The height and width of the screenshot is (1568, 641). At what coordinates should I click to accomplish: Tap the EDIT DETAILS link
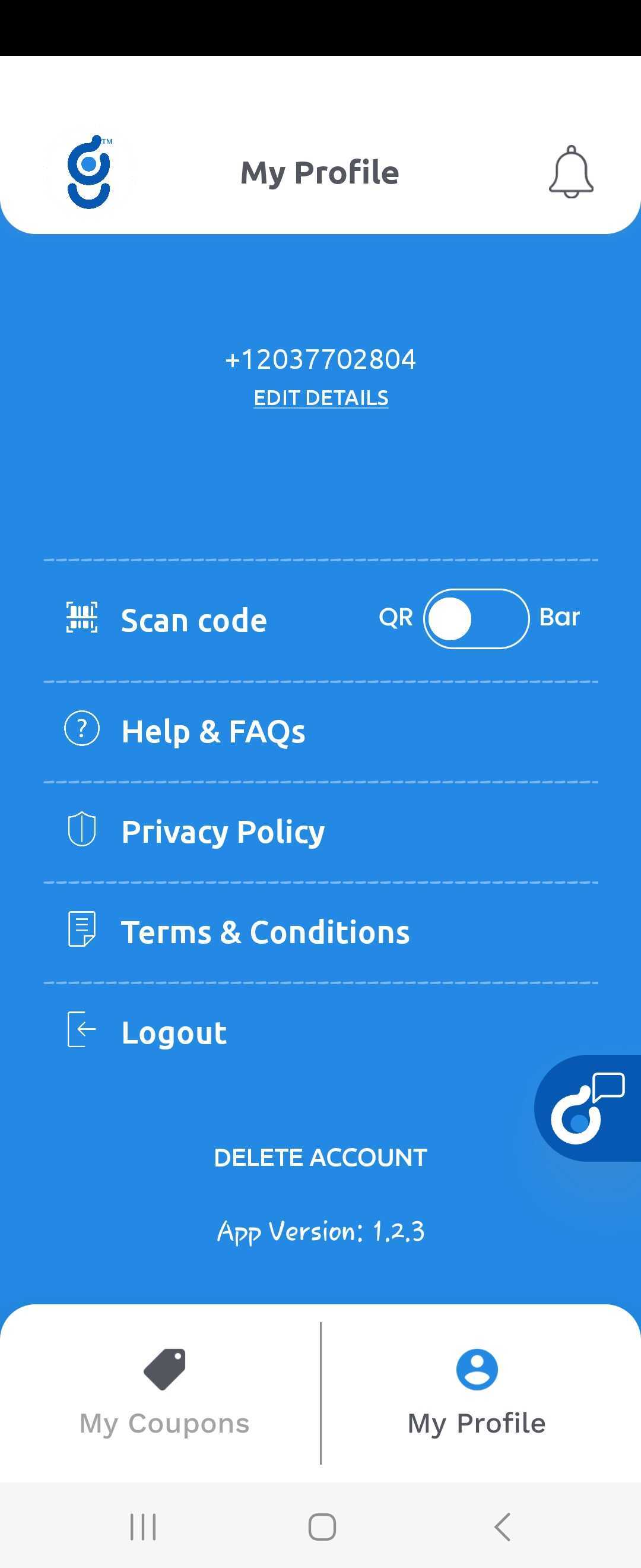click(320, 397)
